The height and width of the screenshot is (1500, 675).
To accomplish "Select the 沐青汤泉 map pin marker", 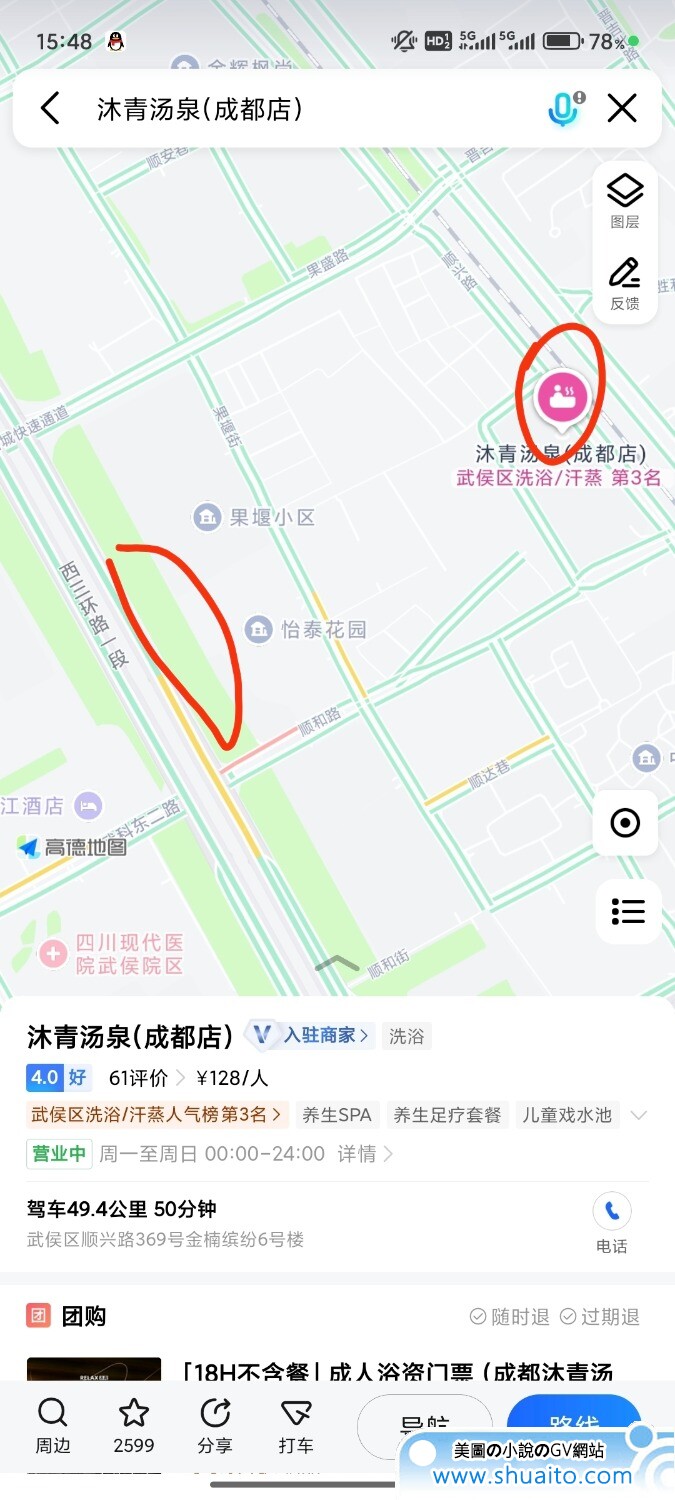I will click(560, 397).
